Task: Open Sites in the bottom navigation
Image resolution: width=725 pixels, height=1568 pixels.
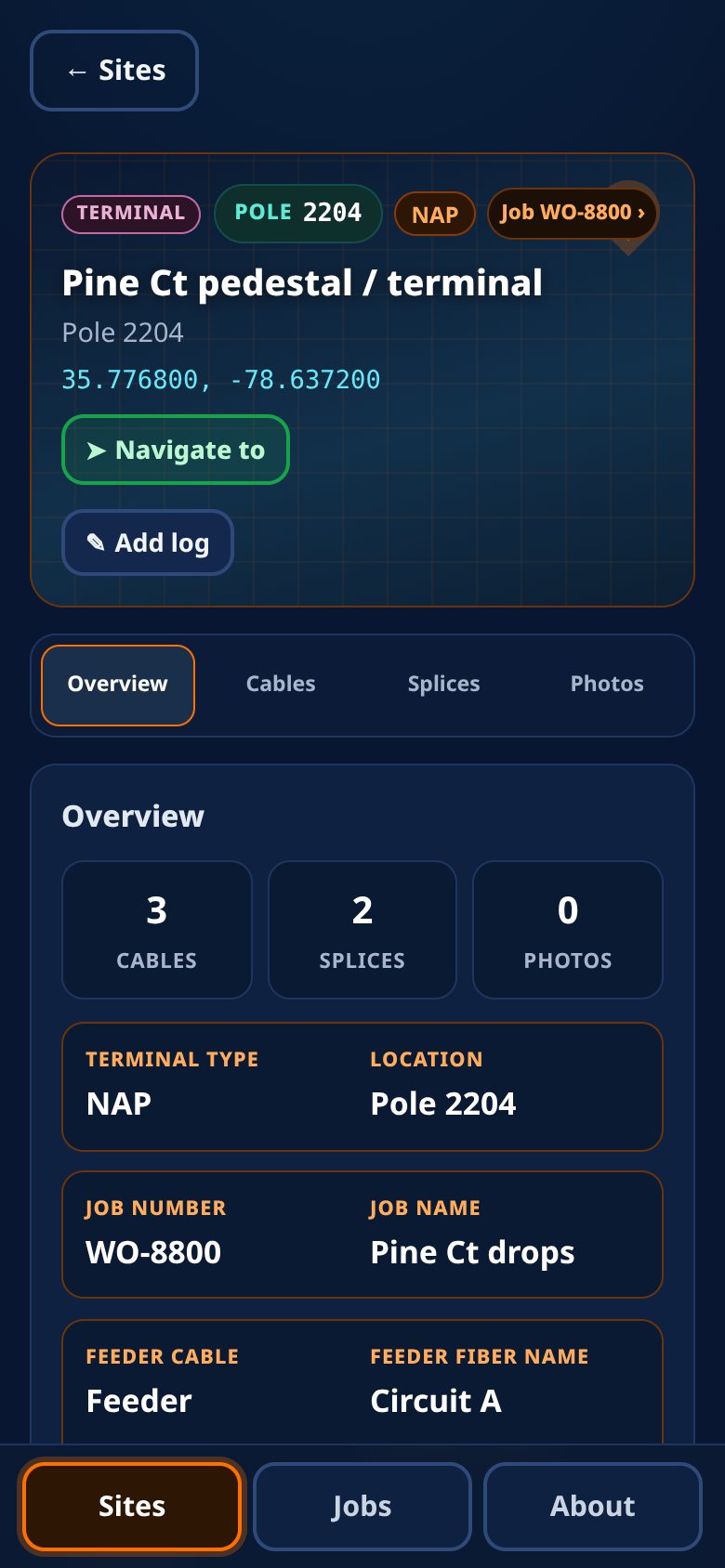Action: [132, 1506]
